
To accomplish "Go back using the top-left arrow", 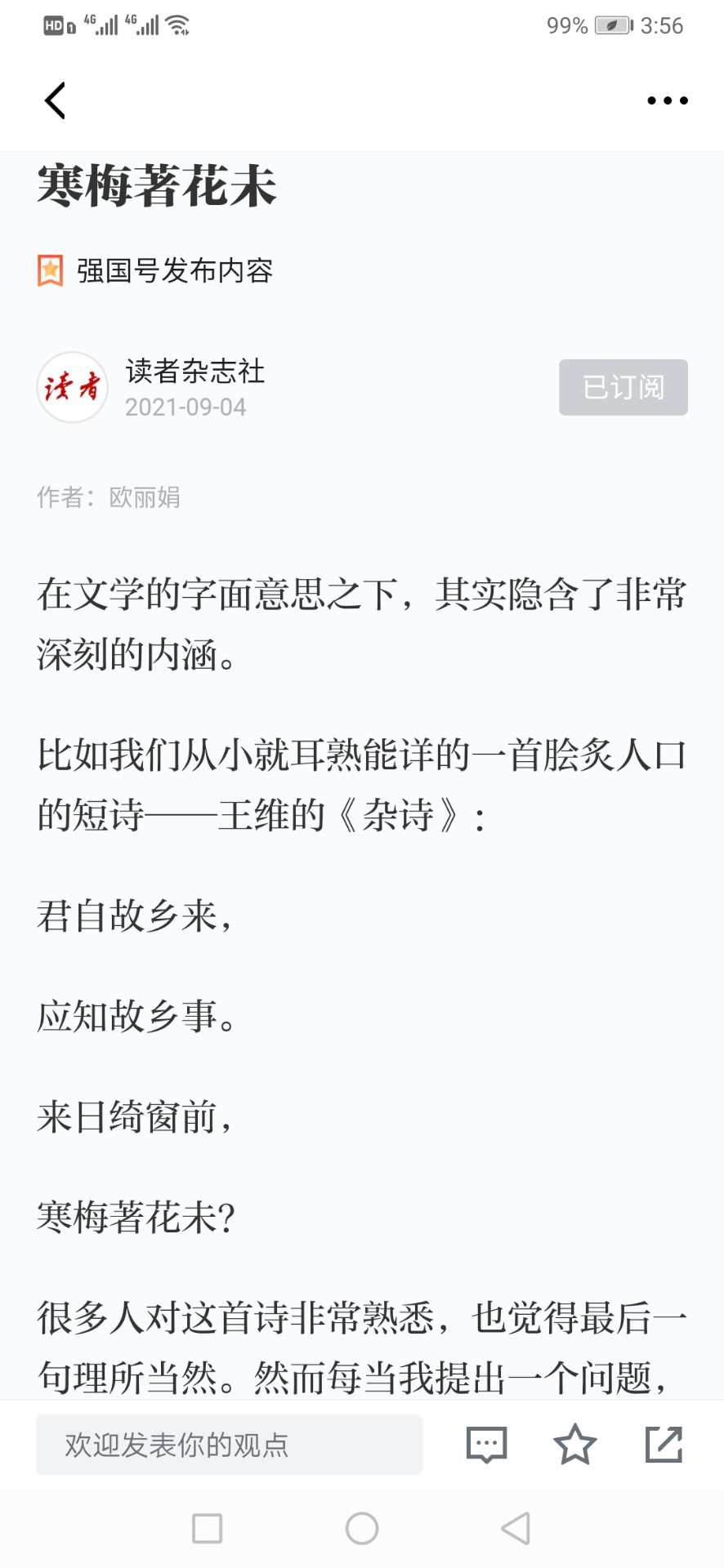I will point(55,100).
